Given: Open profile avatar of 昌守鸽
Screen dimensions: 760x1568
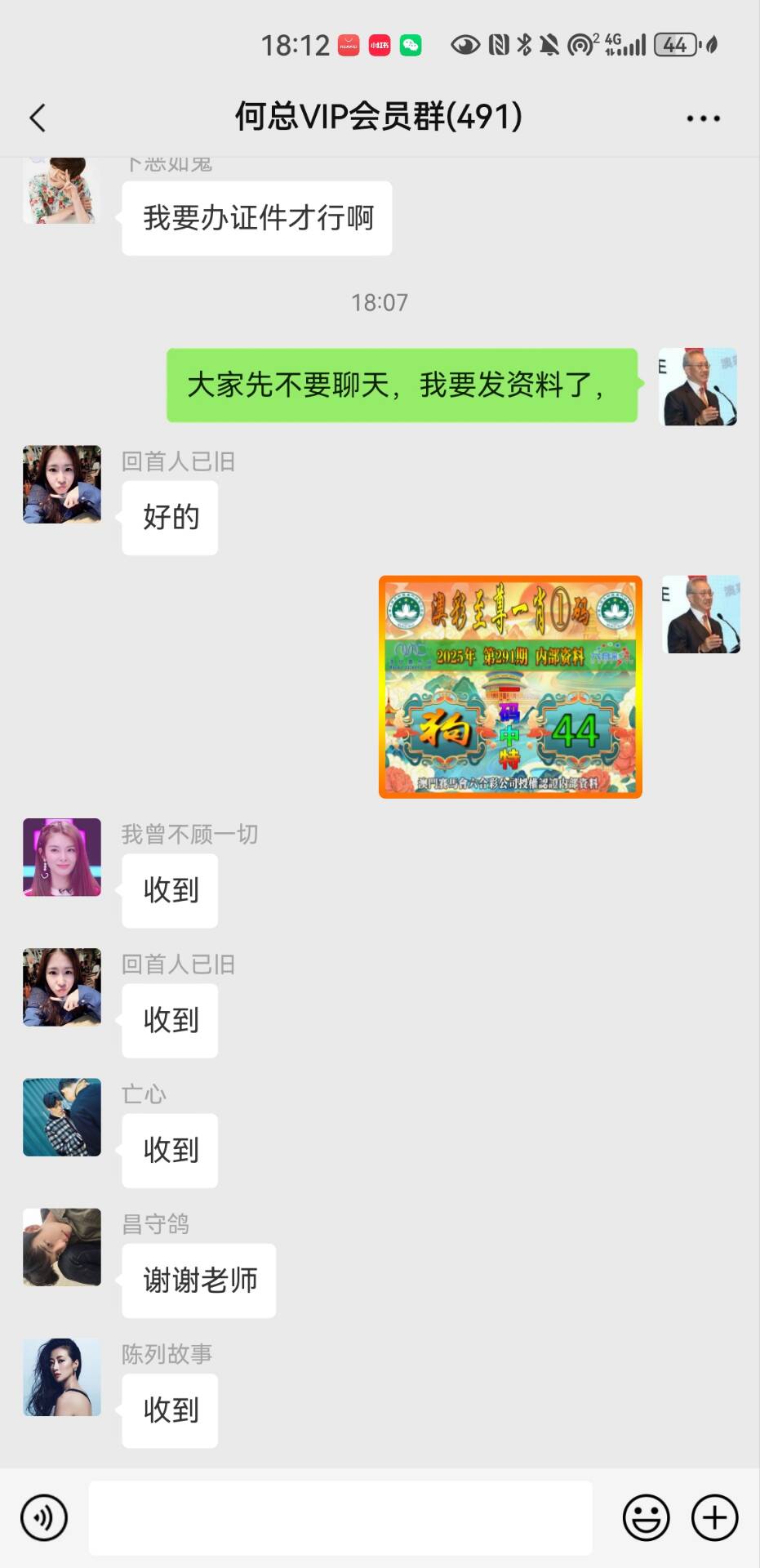Looking at the screenshot, I should [62, 1247].
